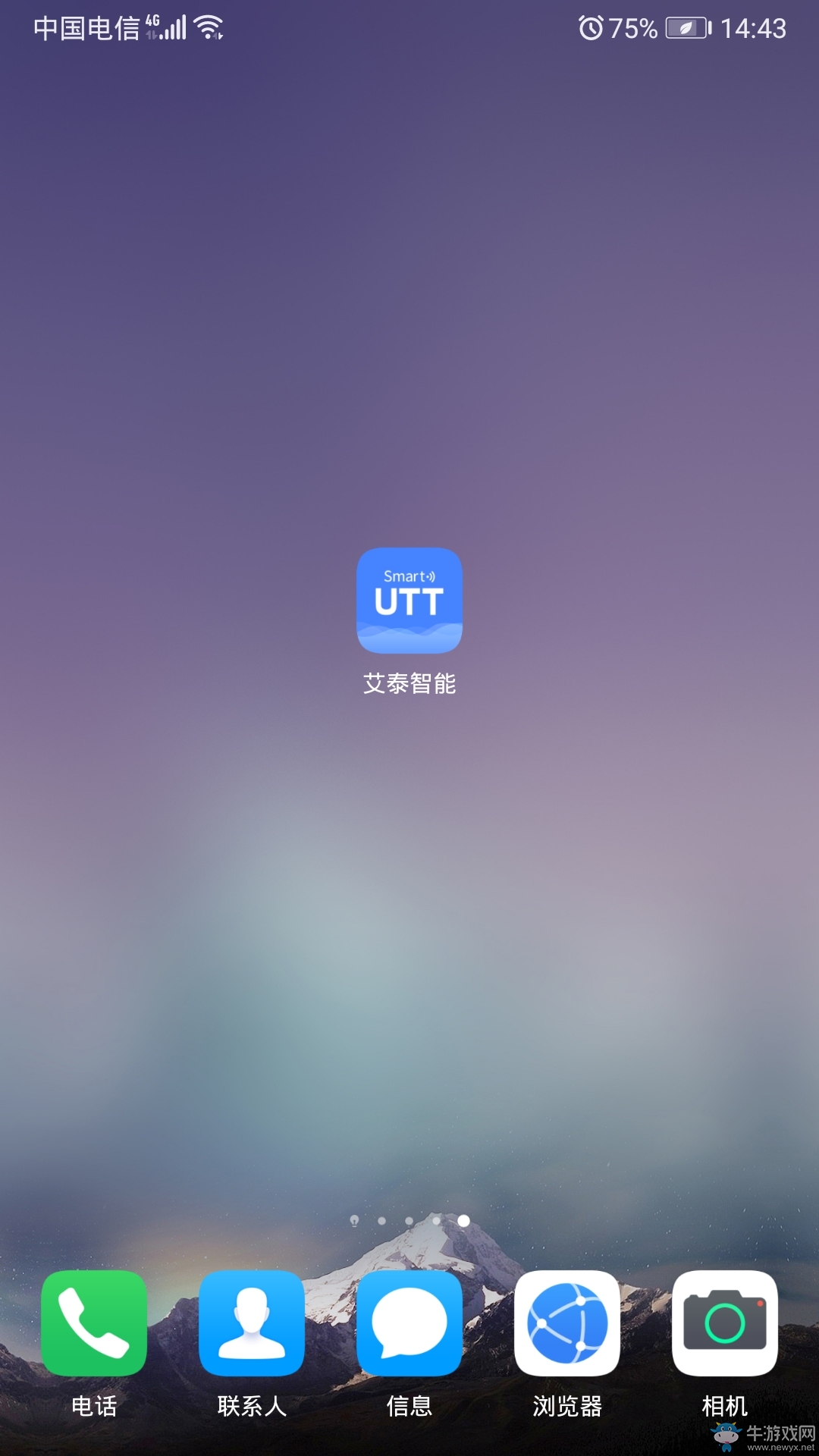Open the 艾泰智能 UTT app
The width and height of the screenshot is (819, 1456).
[409, 600]
